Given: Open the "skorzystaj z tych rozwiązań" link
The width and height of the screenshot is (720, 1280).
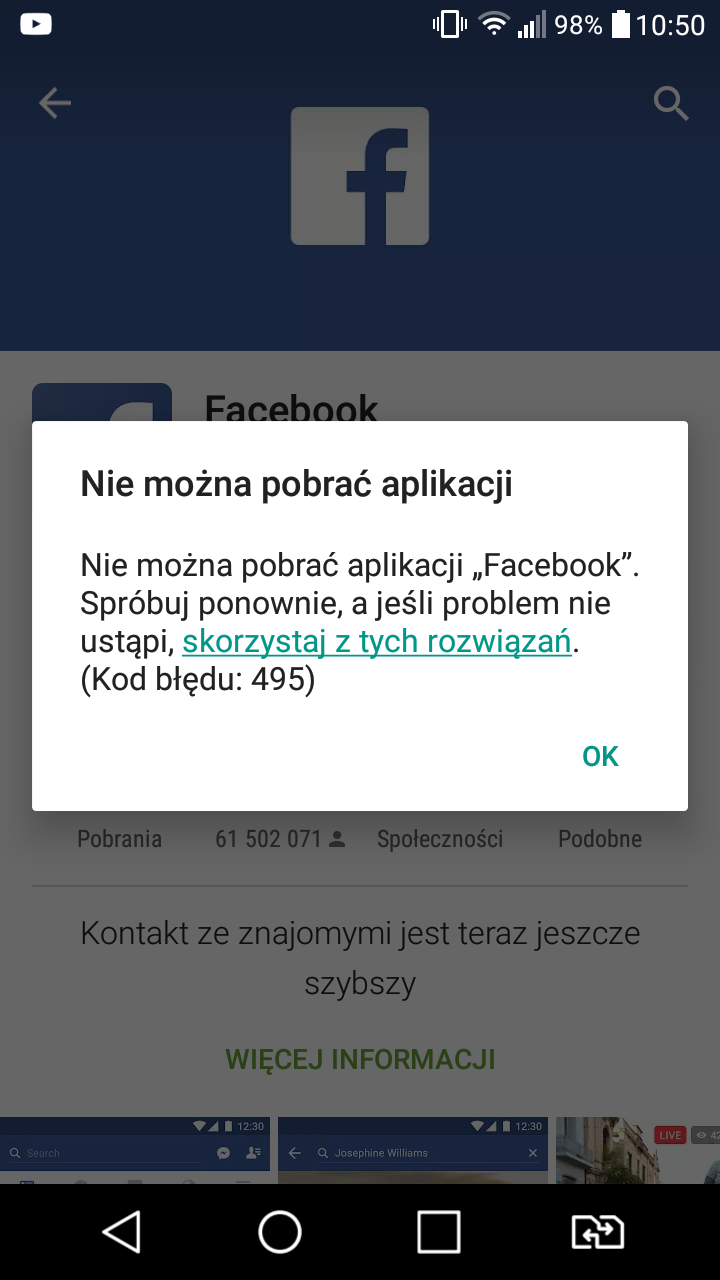Looking at the screenshot, I should click(376, 642).
